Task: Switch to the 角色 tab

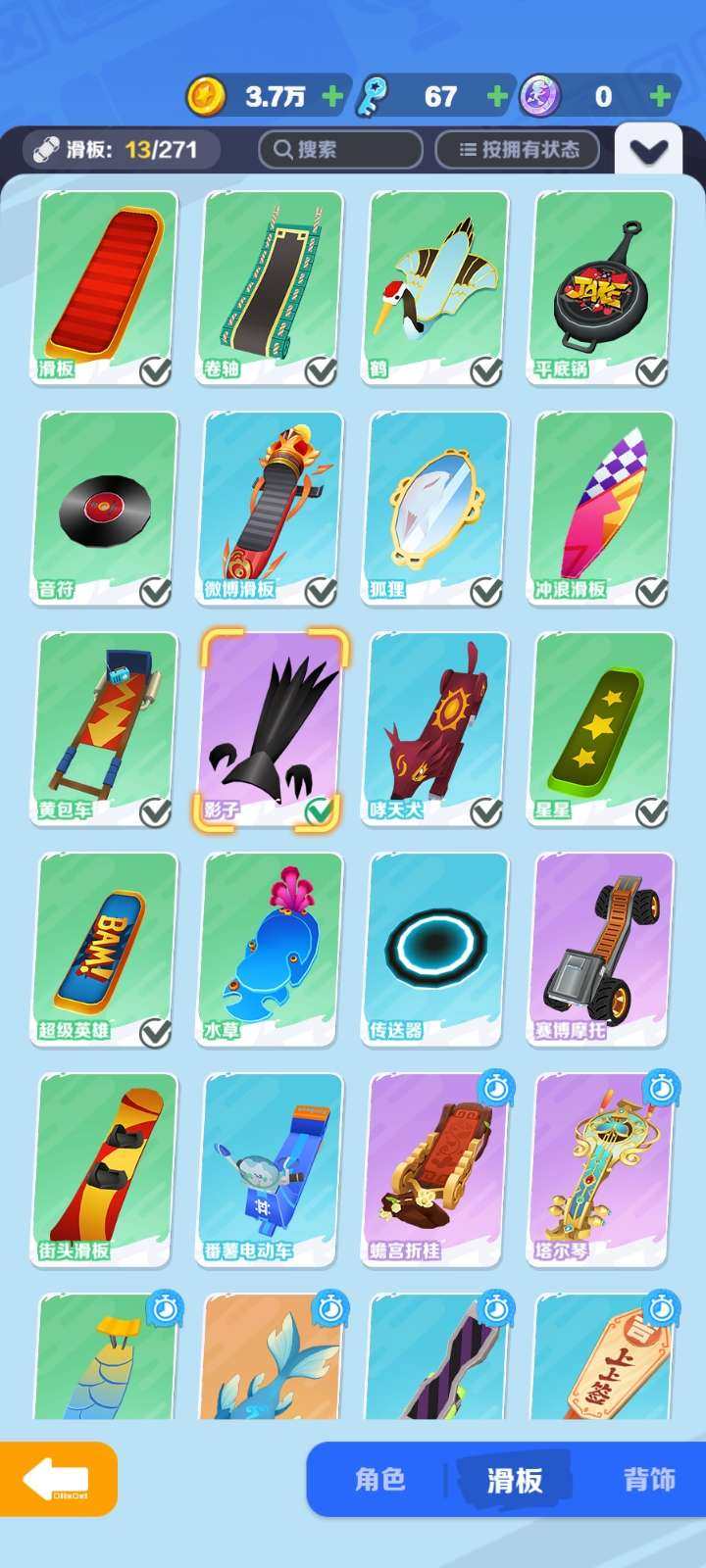Action: pyautogui.click(x=380, y=1479)
